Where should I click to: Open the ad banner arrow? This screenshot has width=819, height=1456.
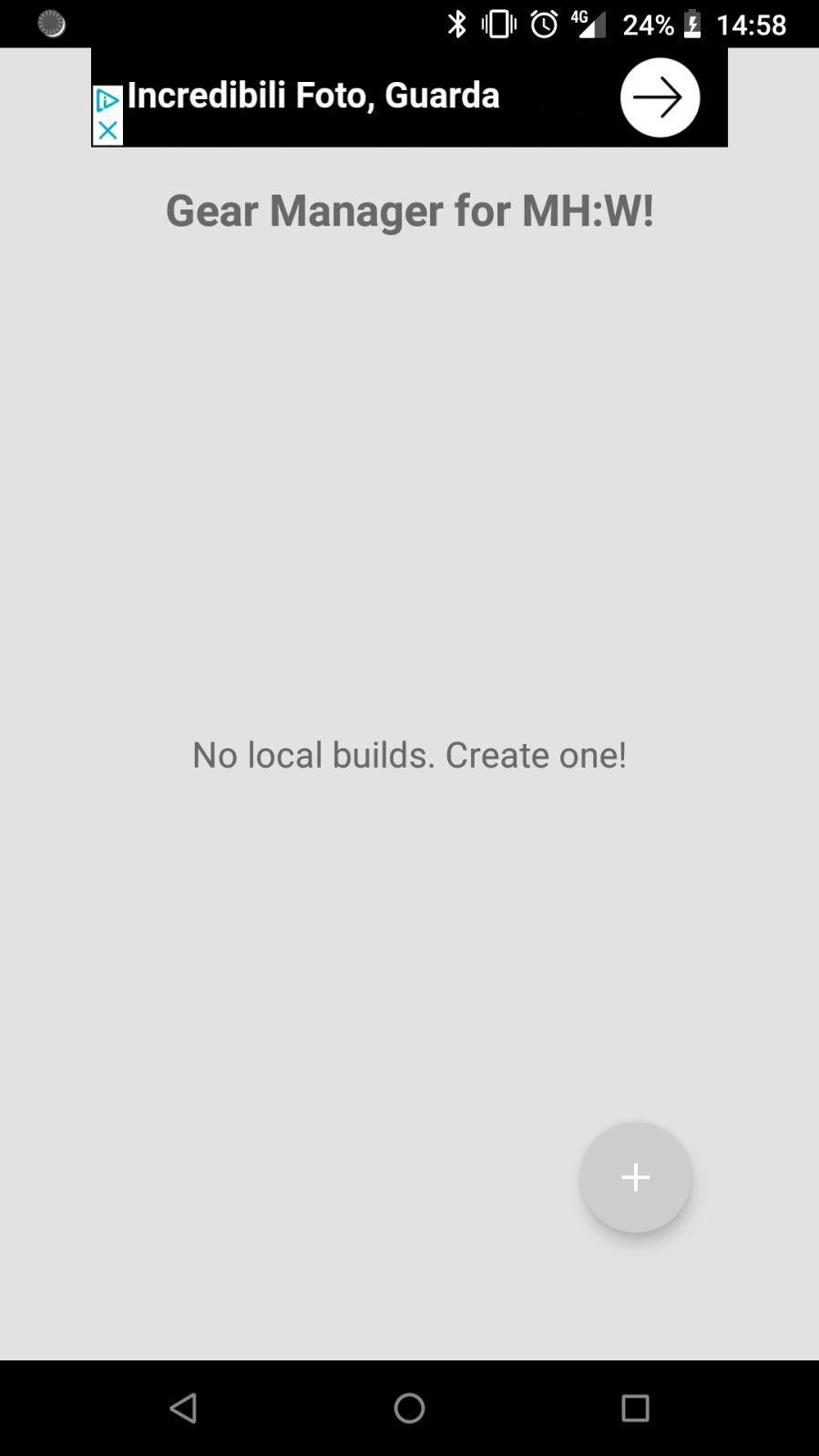point(659,97)
